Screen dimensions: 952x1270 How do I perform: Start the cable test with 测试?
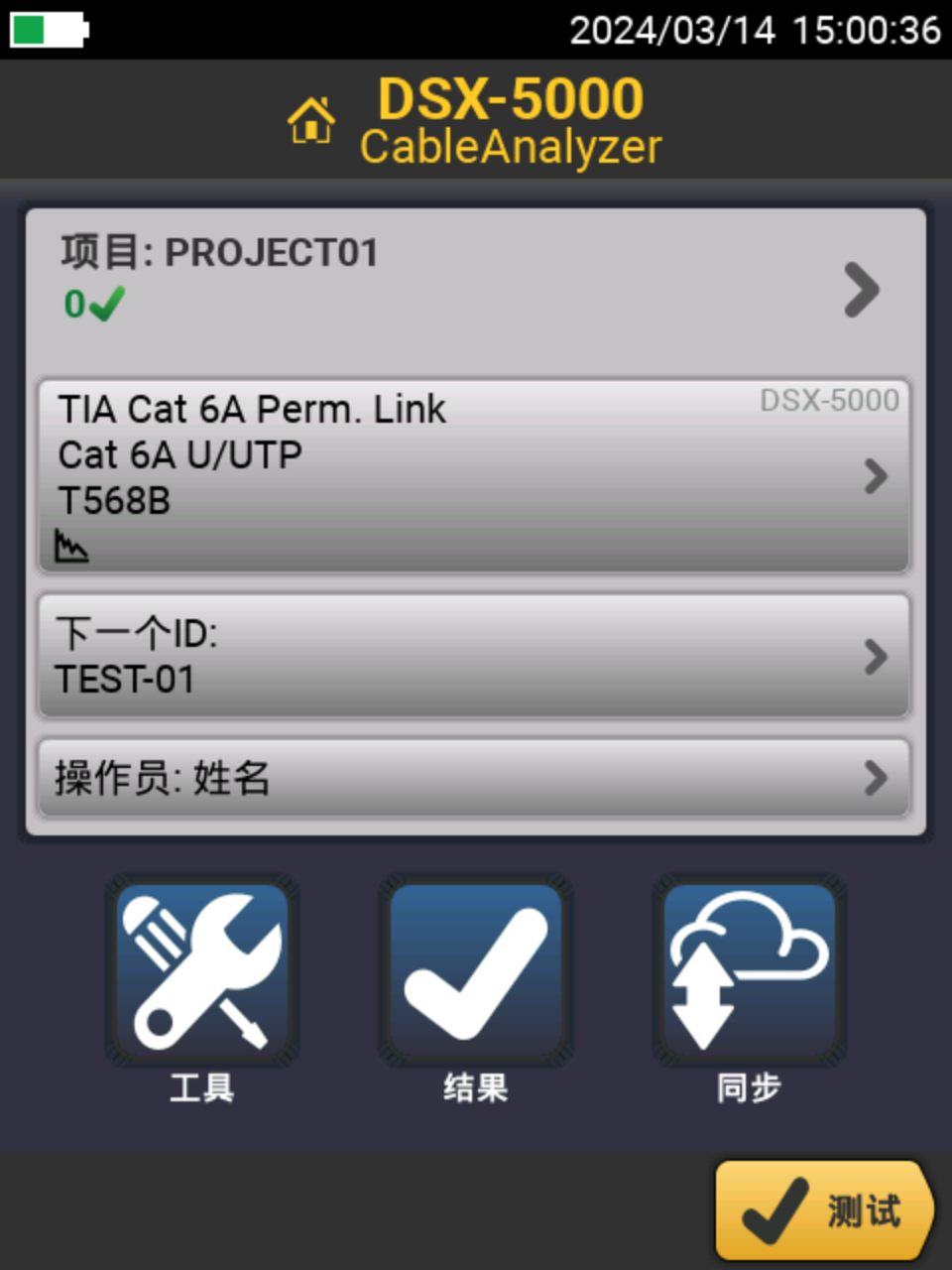tap(823, 1210)
